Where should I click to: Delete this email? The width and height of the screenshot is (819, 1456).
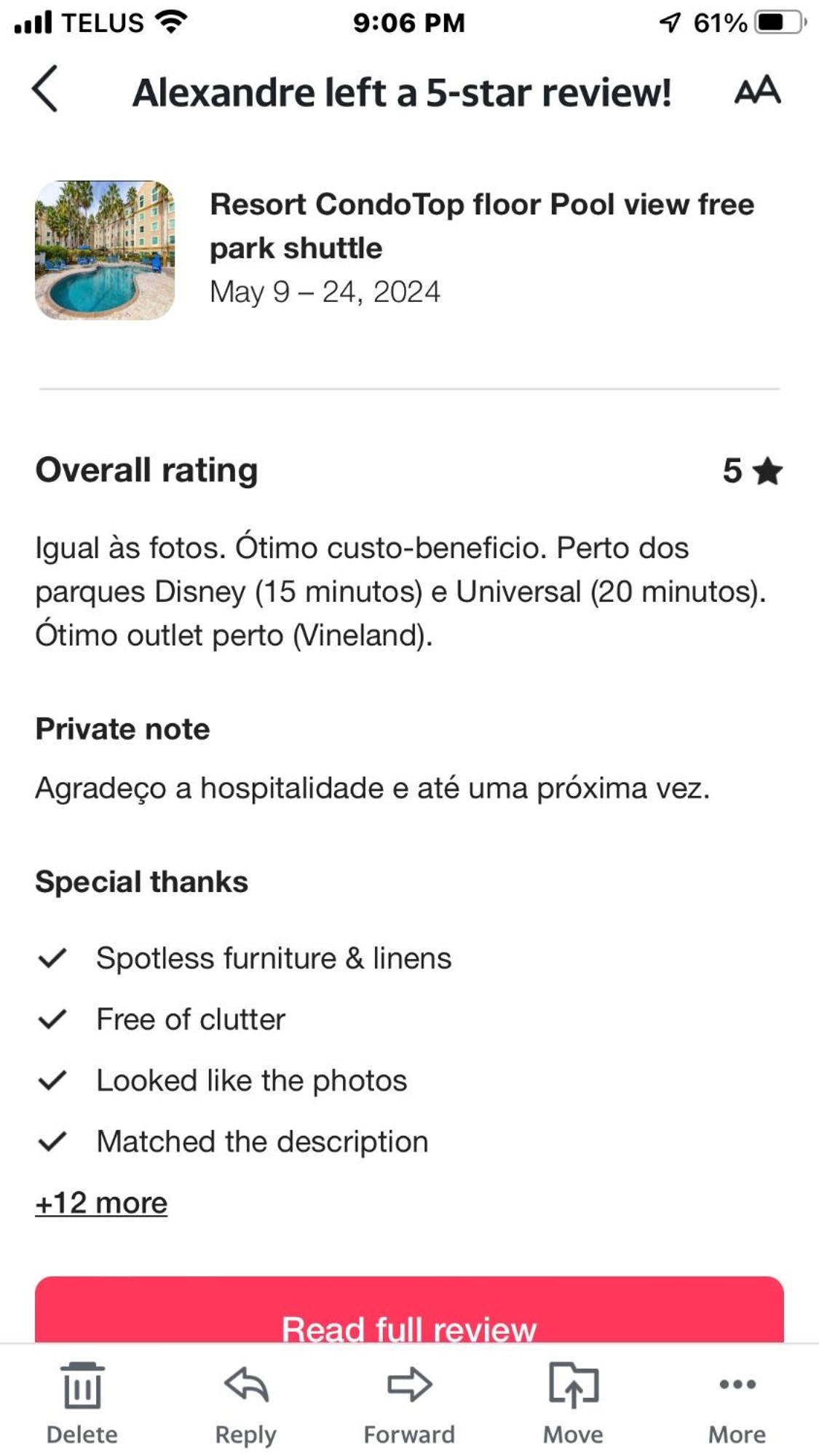[82, 1402]
